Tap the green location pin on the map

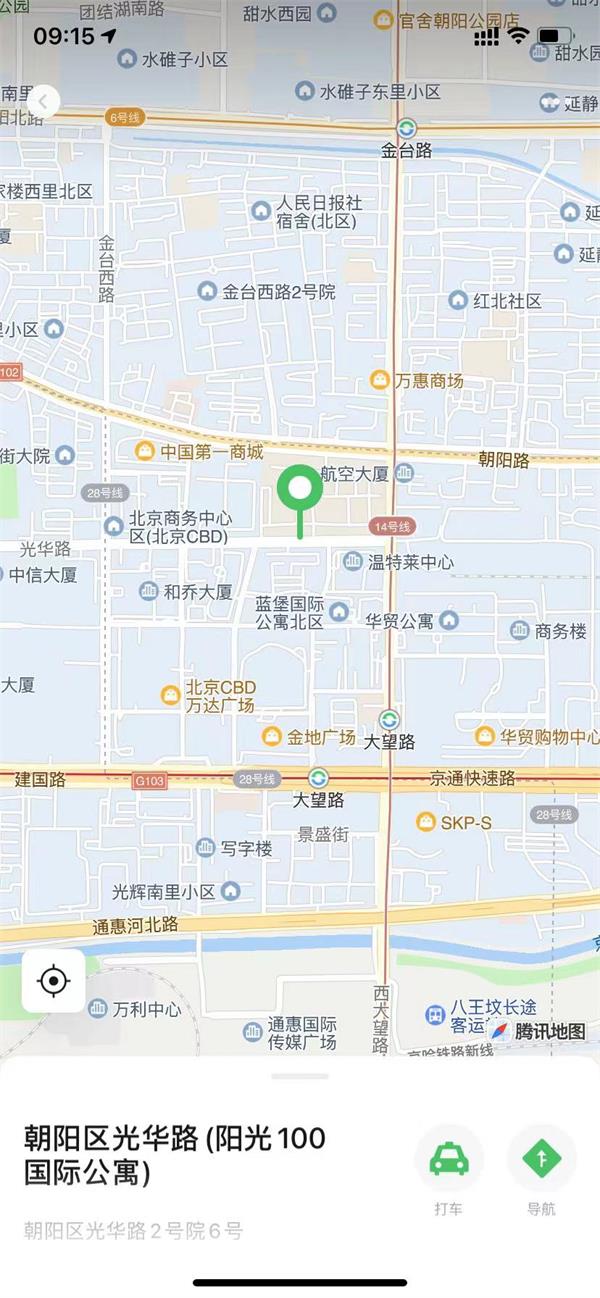[299, 490]
